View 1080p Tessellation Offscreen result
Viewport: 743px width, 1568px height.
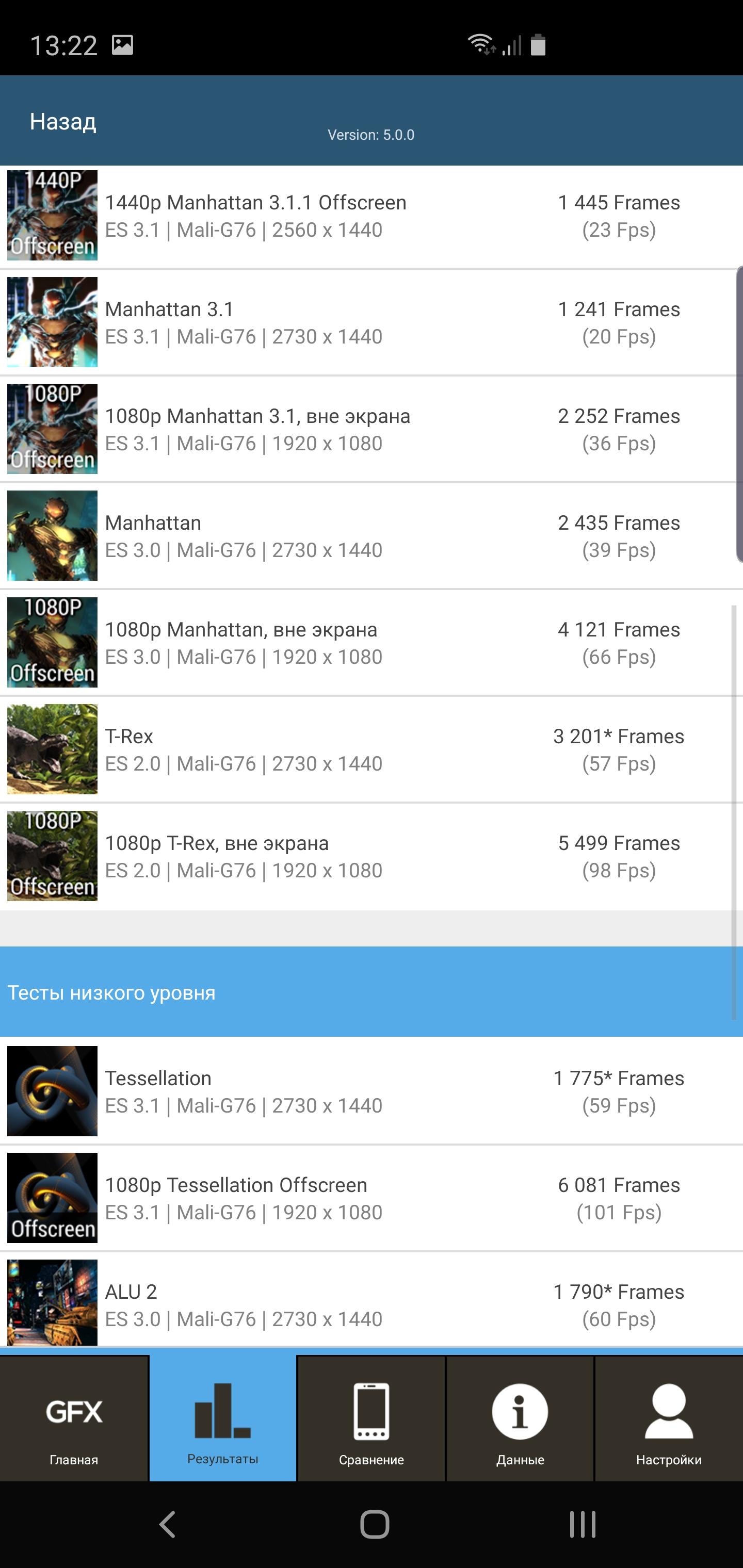[365, 1198]
